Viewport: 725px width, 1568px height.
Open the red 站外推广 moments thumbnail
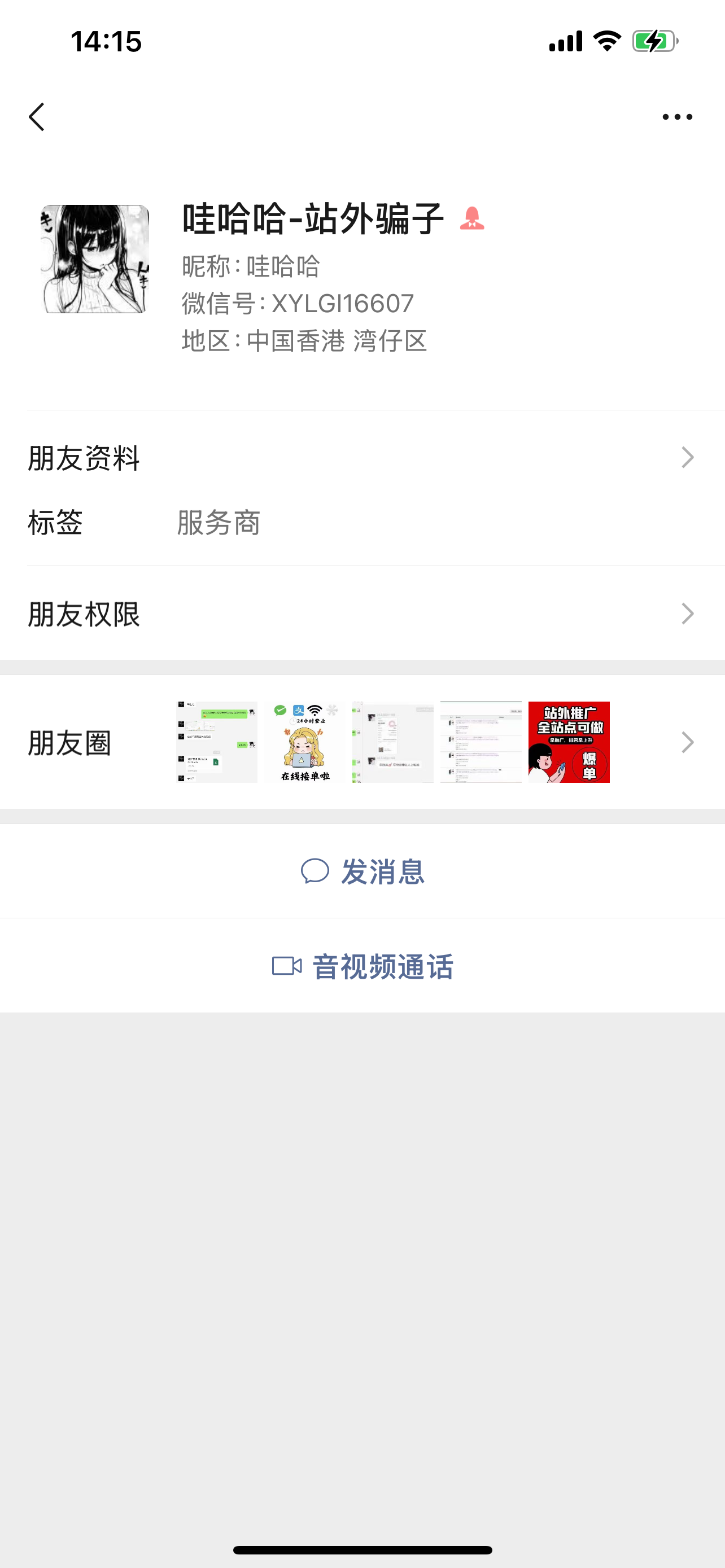tap(569, 742)
